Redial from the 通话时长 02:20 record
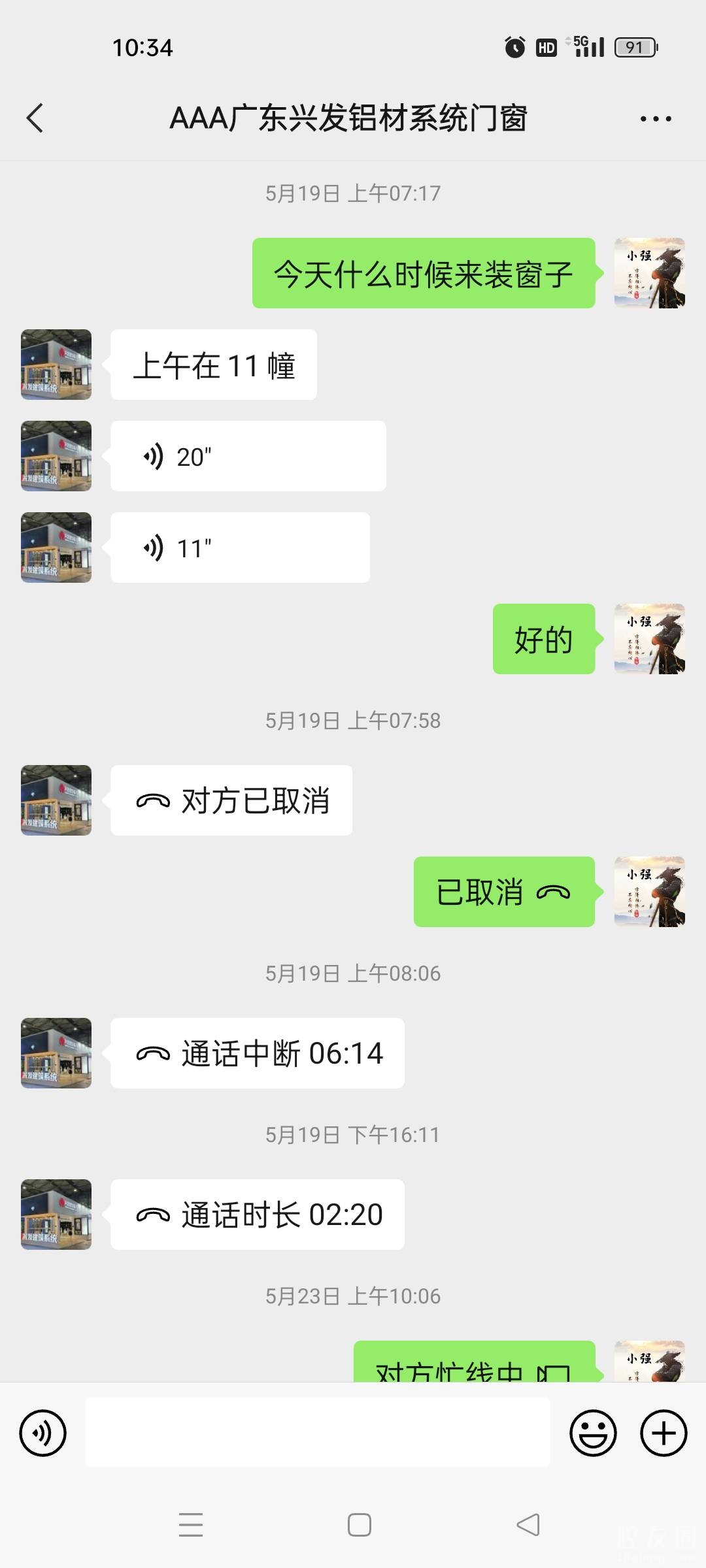Screen dimensions: 706x1568 pos(257,1215)
